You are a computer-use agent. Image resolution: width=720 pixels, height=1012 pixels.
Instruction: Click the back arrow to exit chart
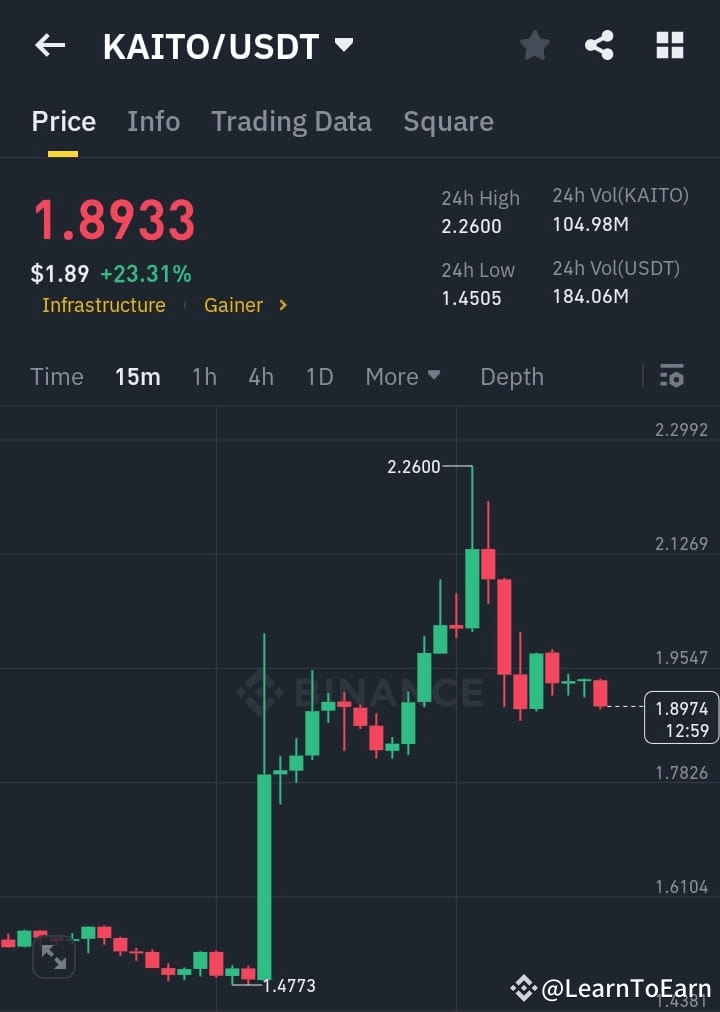pyautogui.click(x=50, y=45)
